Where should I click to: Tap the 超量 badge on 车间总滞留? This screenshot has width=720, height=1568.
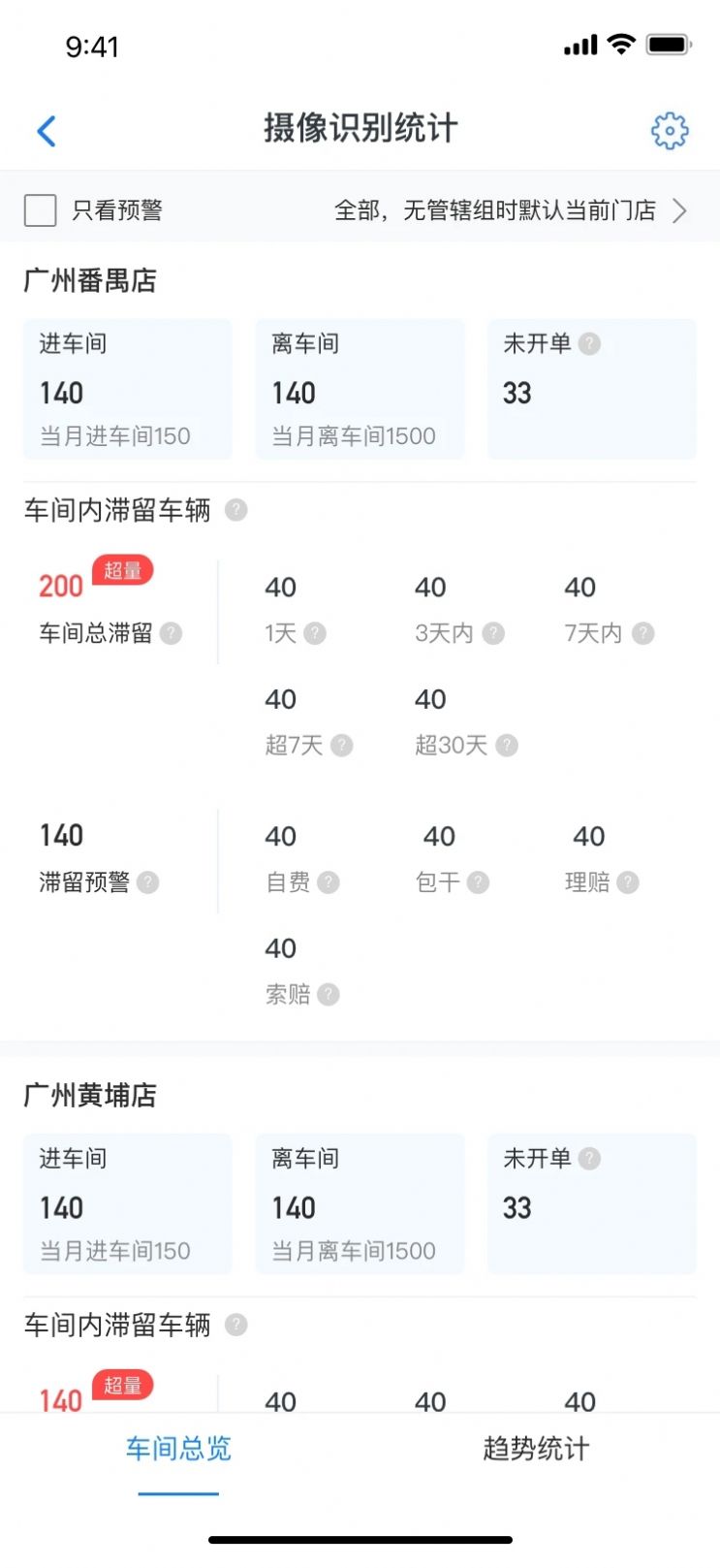coord(122,571)
